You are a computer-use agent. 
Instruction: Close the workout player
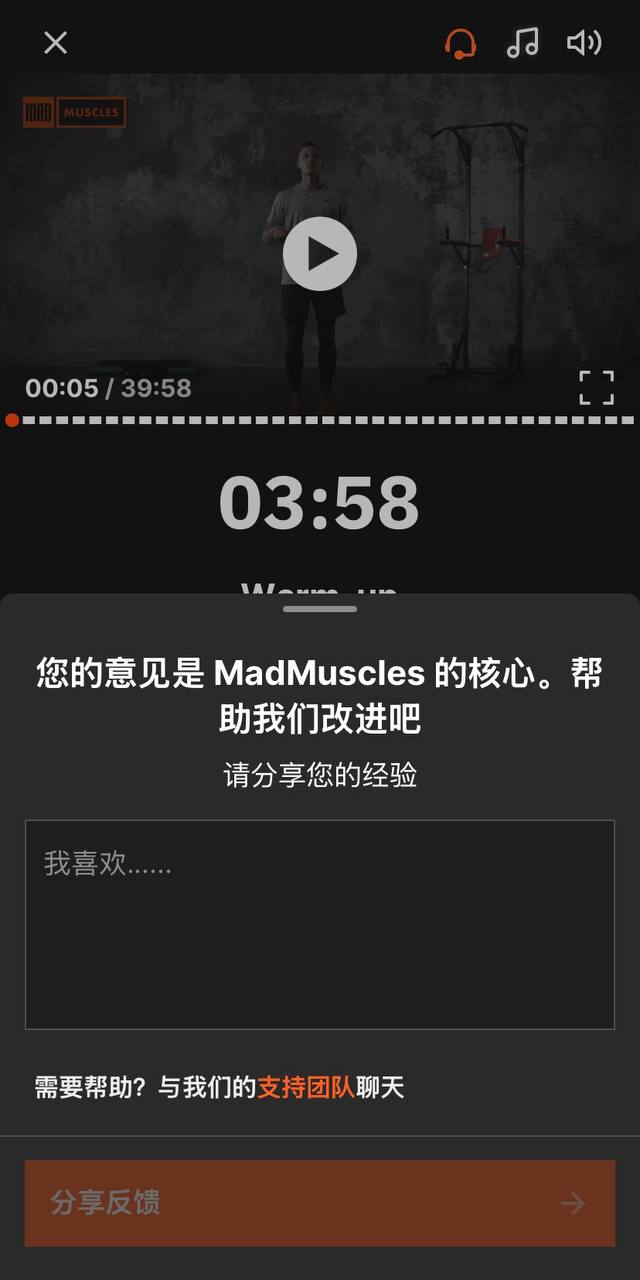(55, 42)
